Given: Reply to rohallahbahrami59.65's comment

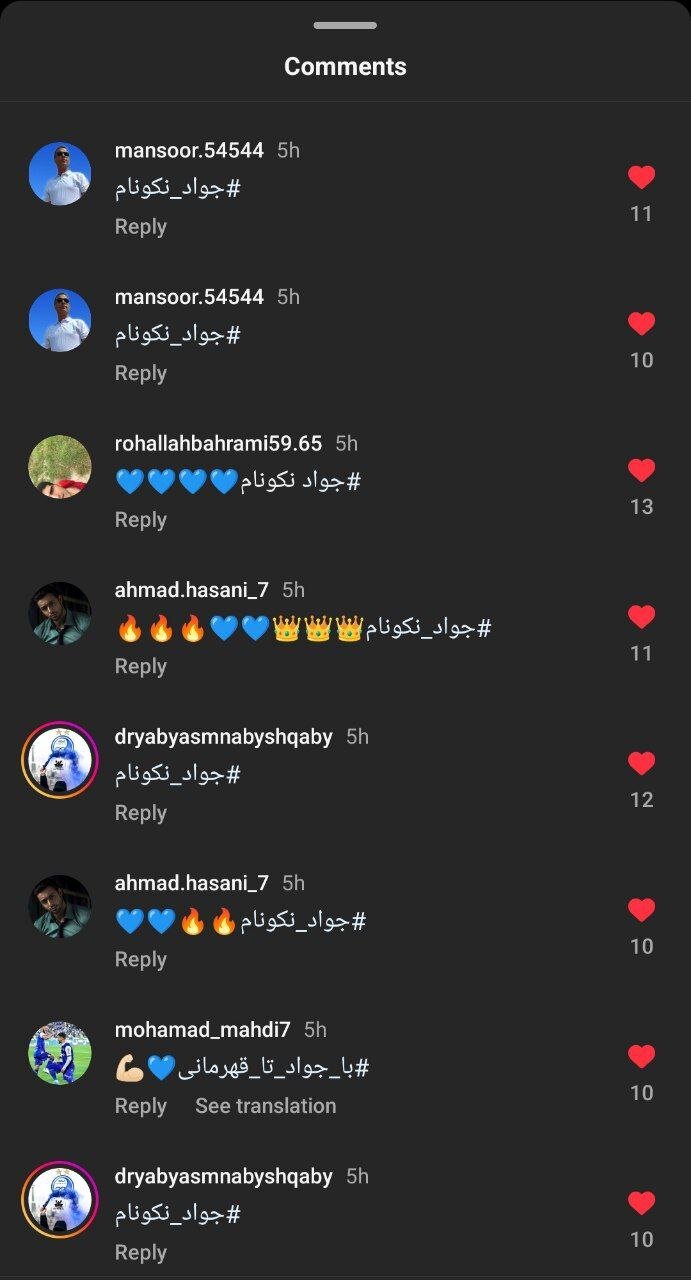Looking at the screenshot, I should pos(140,520).
